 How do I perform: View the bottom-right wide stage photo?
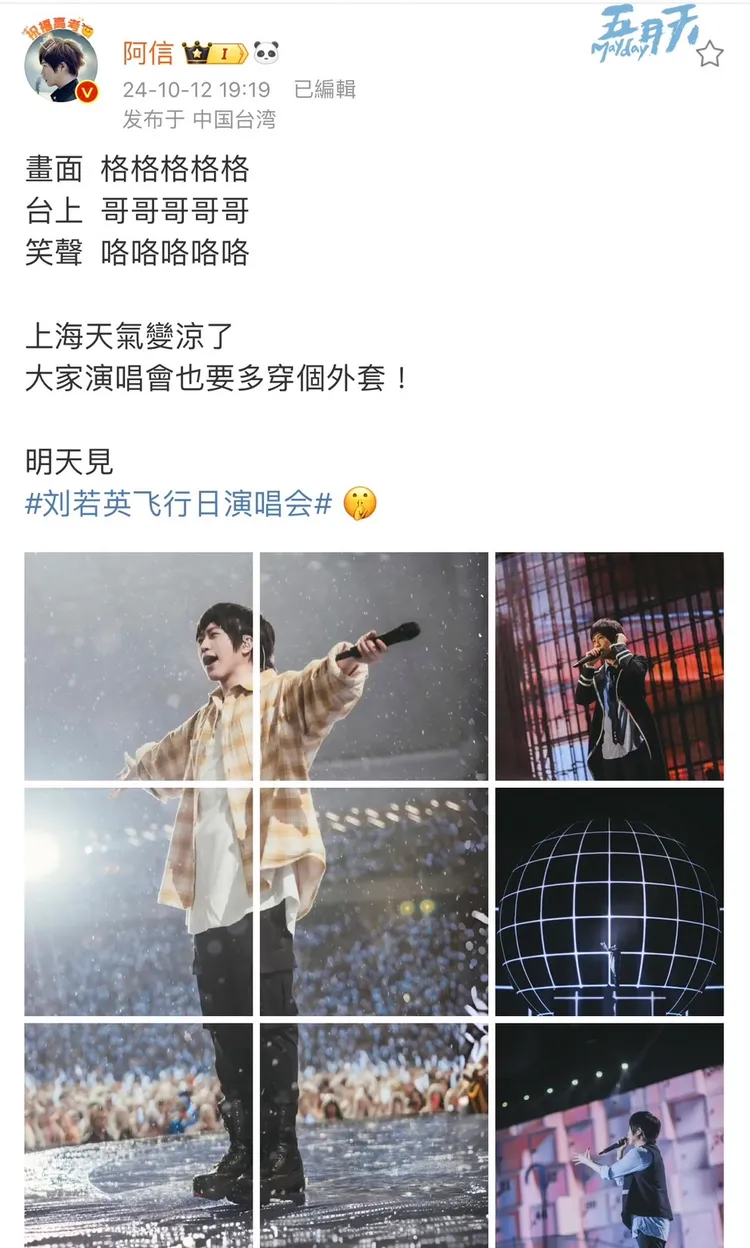click(606, 1135)
